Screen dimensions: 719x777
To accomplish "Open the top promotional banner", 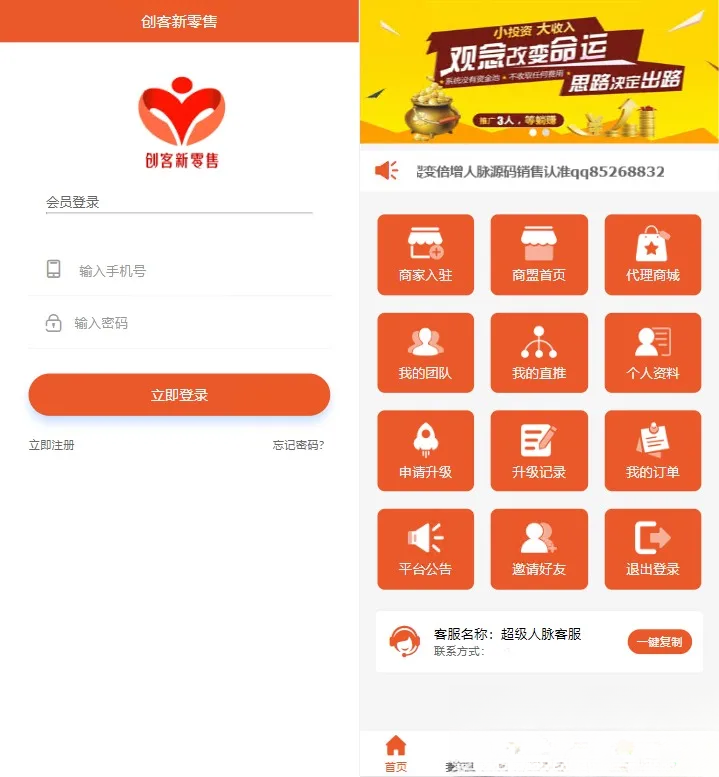I will (x=539, y=72).
